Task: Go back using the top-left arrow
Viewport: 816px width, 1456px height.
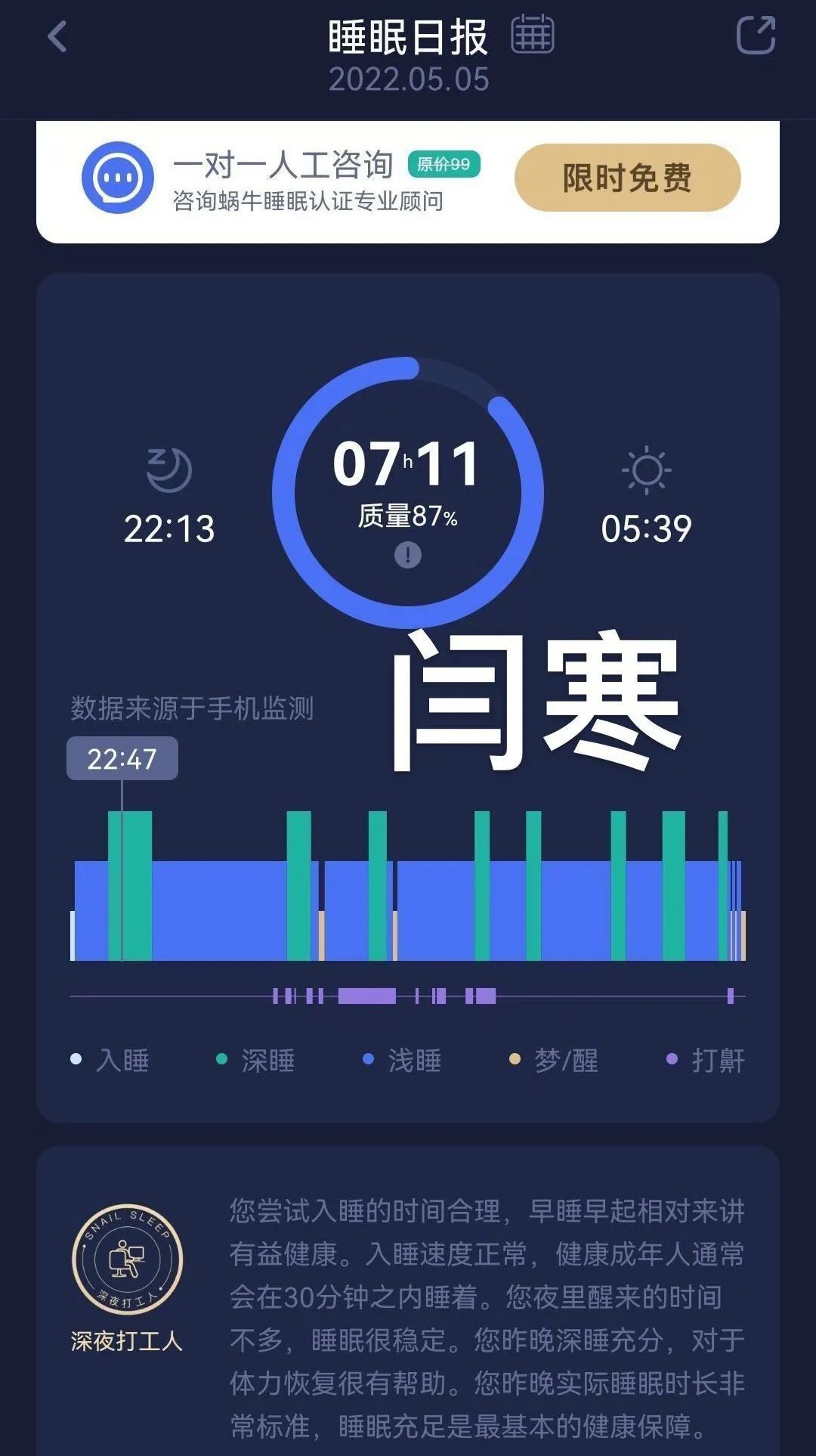Action: click(x=57, y=36)
